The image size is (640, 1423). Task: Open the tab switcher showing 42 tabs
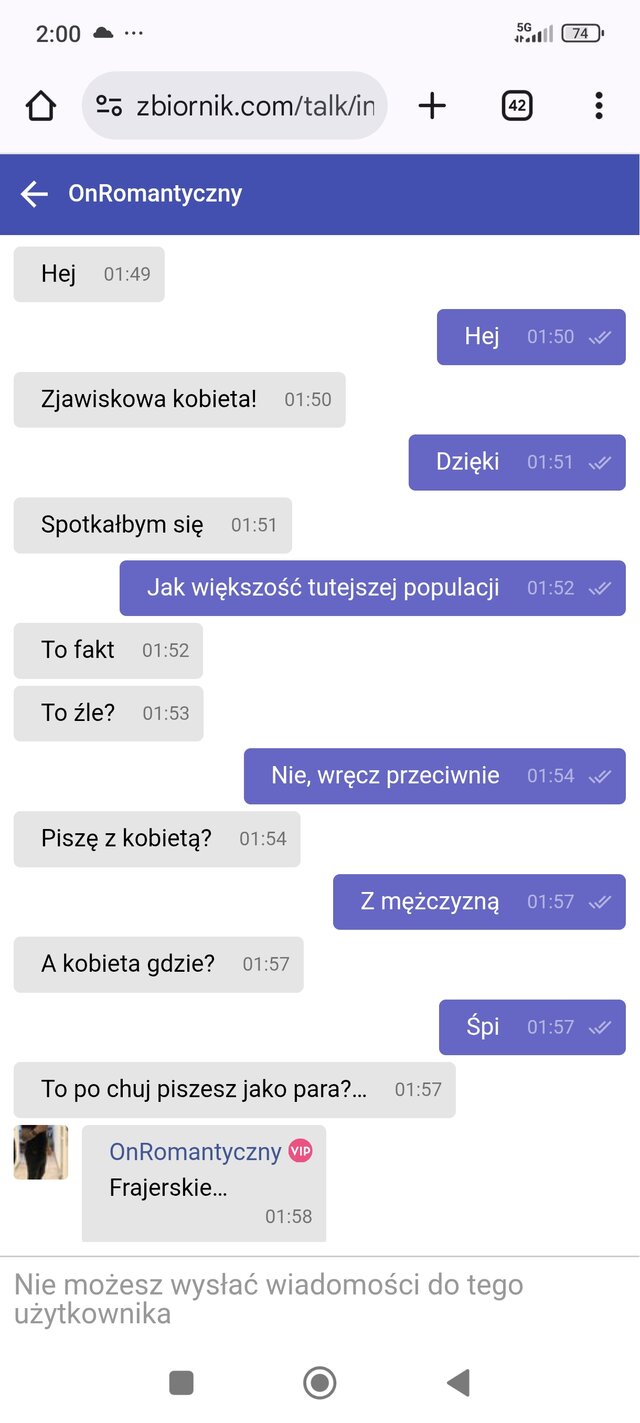tap(517, 105)
